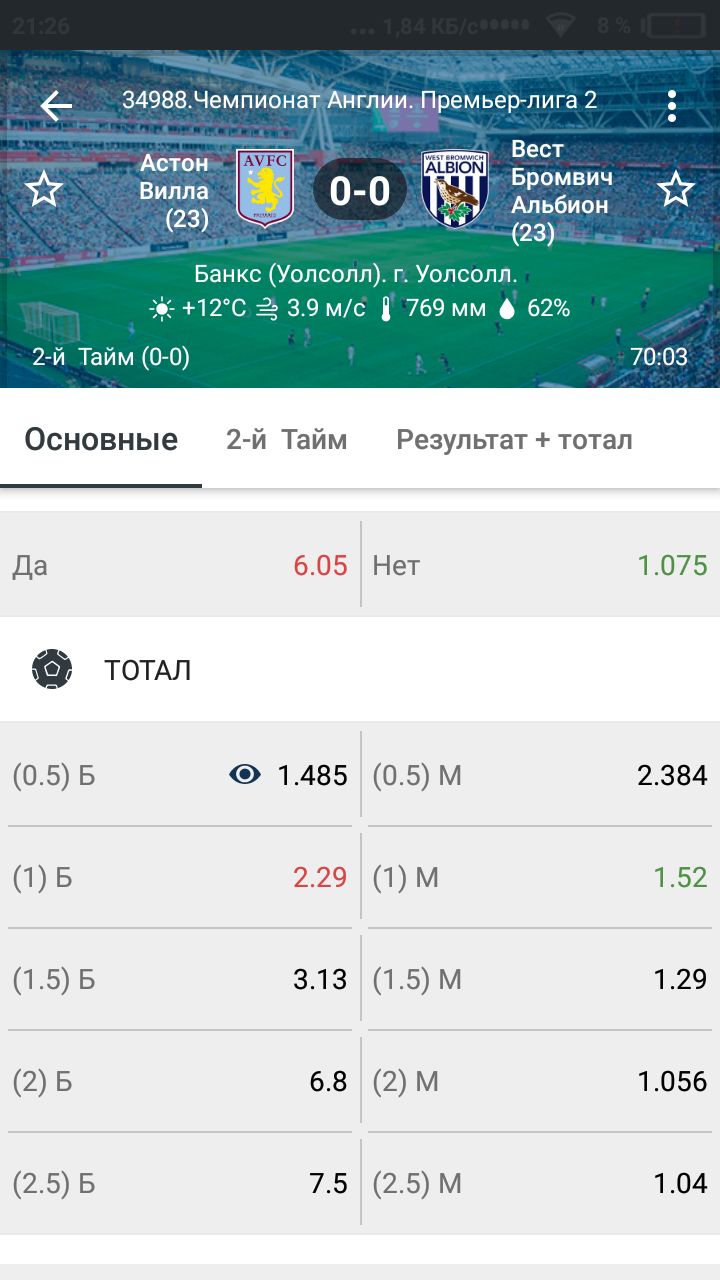Tap total (2) М odds 1.056
720x1280 pixels.
click(541, 1082)
